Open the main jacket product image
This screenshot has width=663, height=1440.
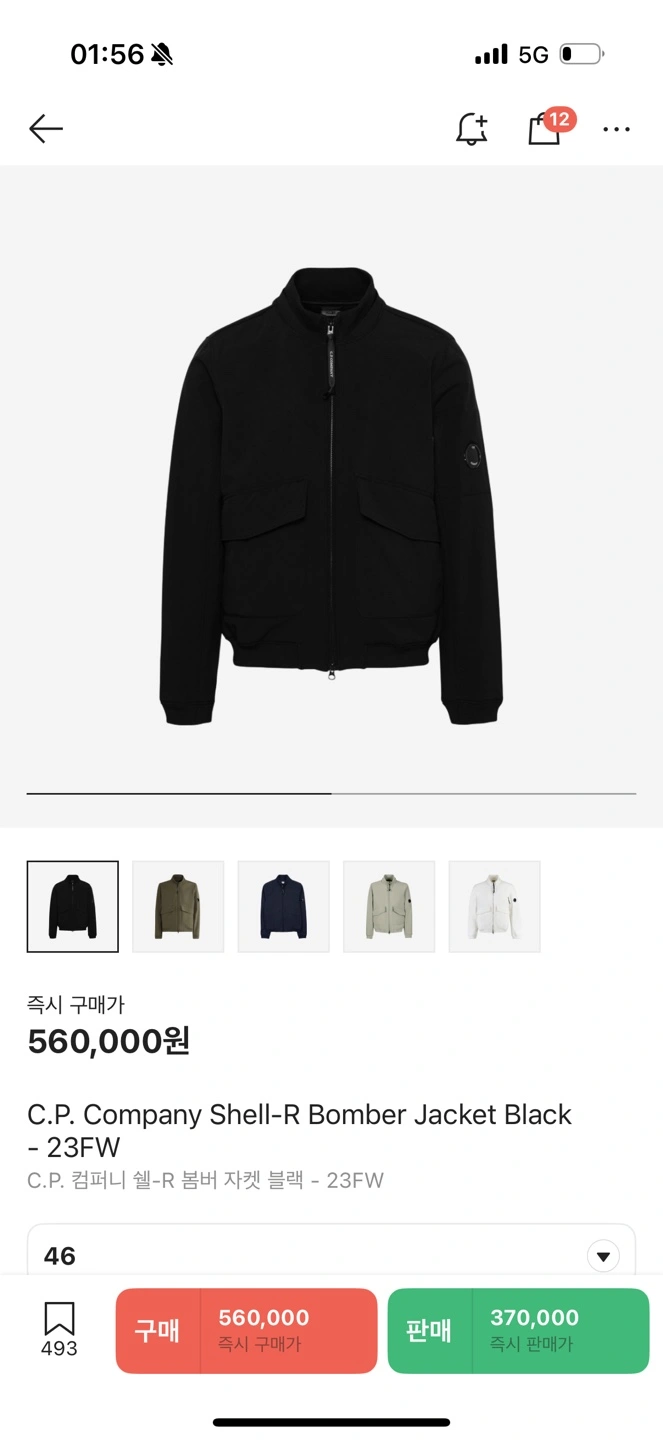331,495
